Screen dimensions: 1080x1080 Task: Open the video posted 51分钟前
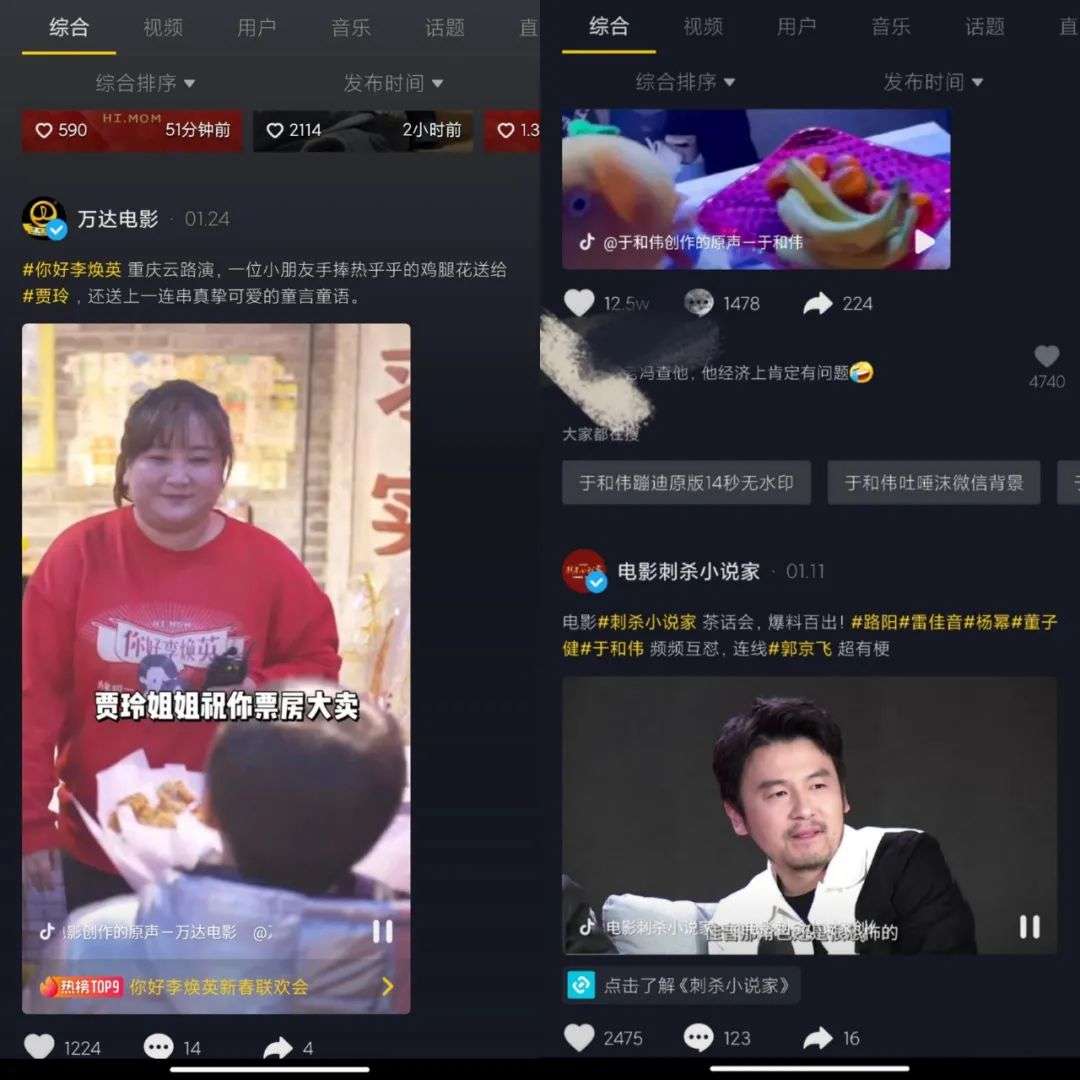coord(132,130)
